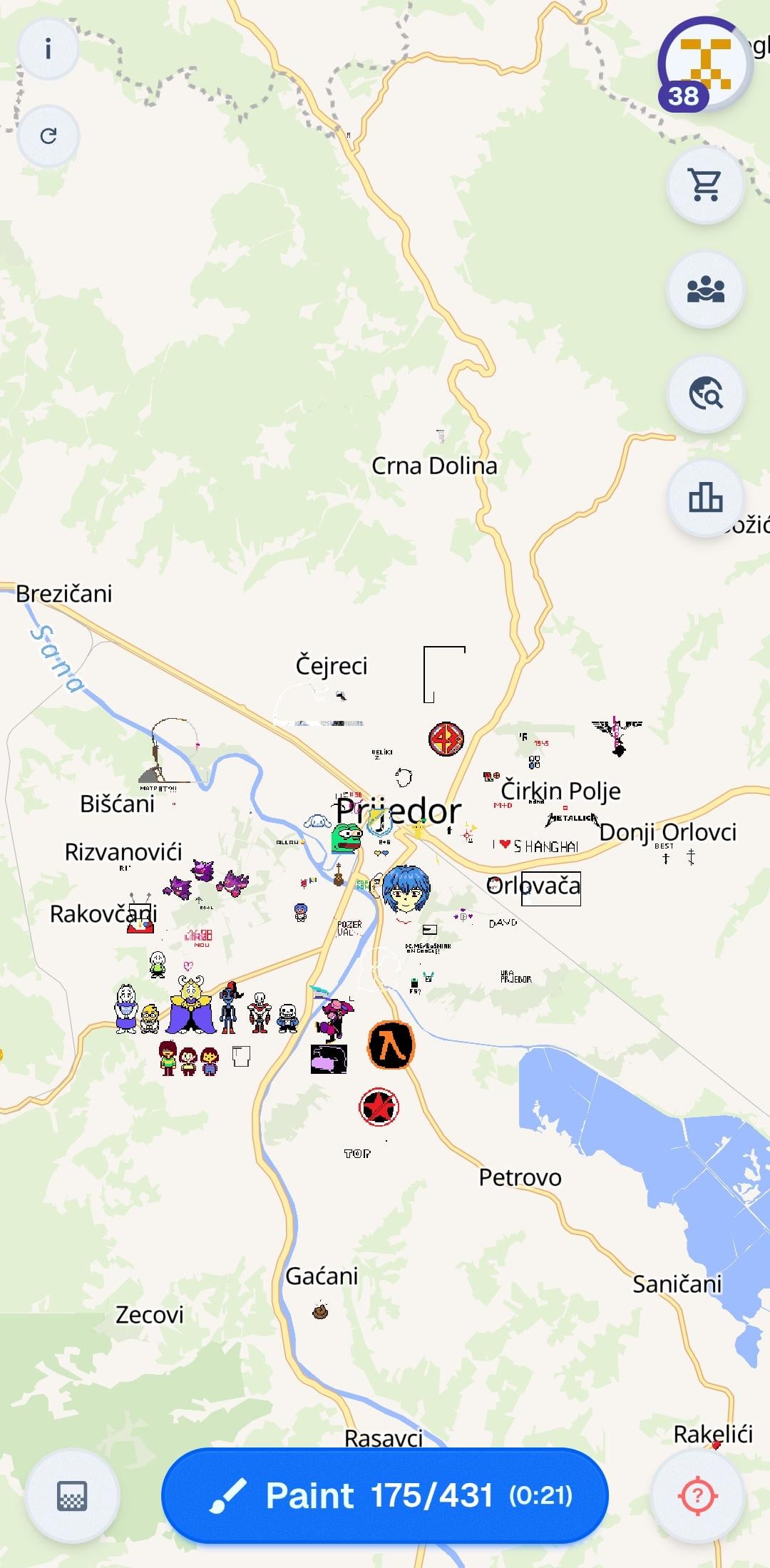Image resolution: width=770 pixels, height=1568 pixels.
Task: Open the shop cart
Action: pyautogui.click(x=705, y=185)
